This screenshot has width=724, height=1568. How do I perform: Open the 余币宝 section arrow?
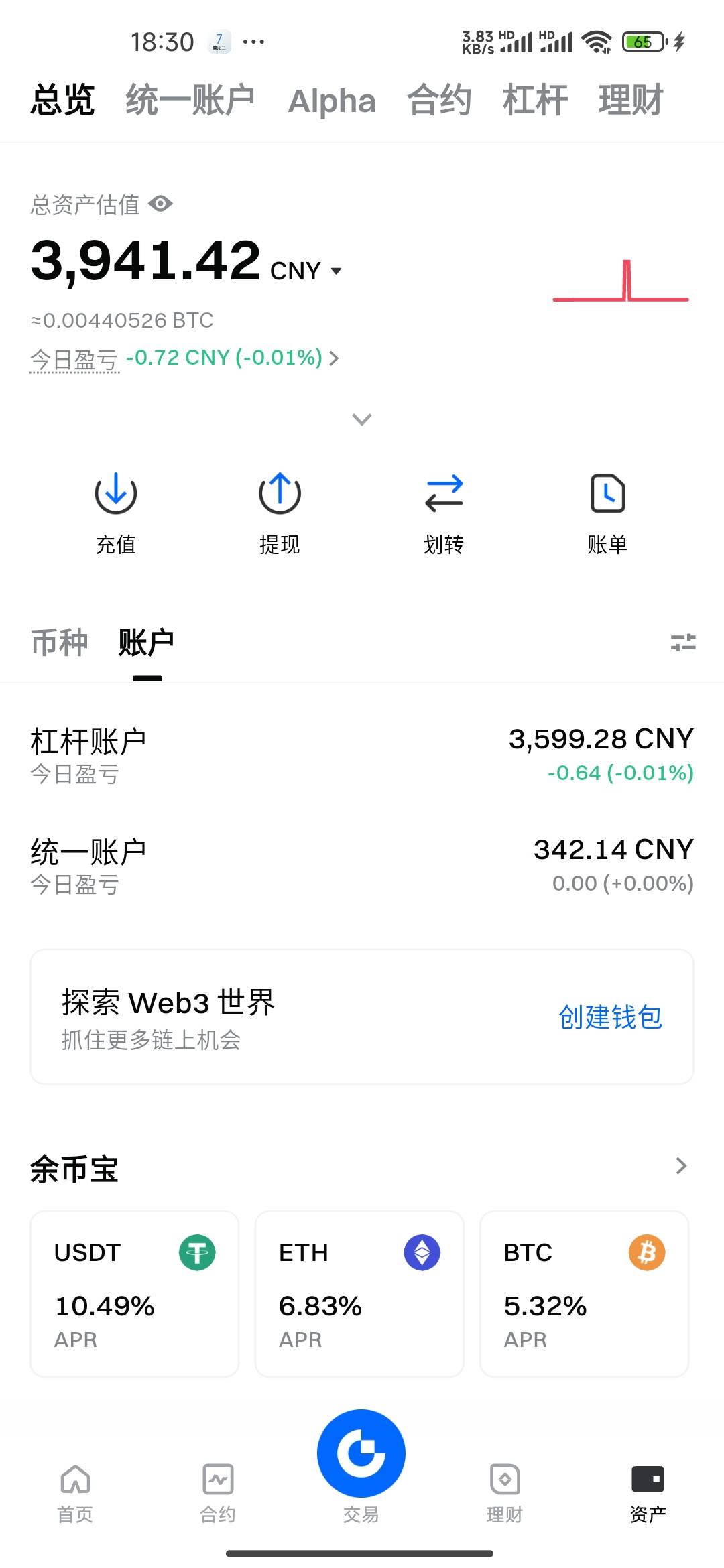coord(681,1166)
